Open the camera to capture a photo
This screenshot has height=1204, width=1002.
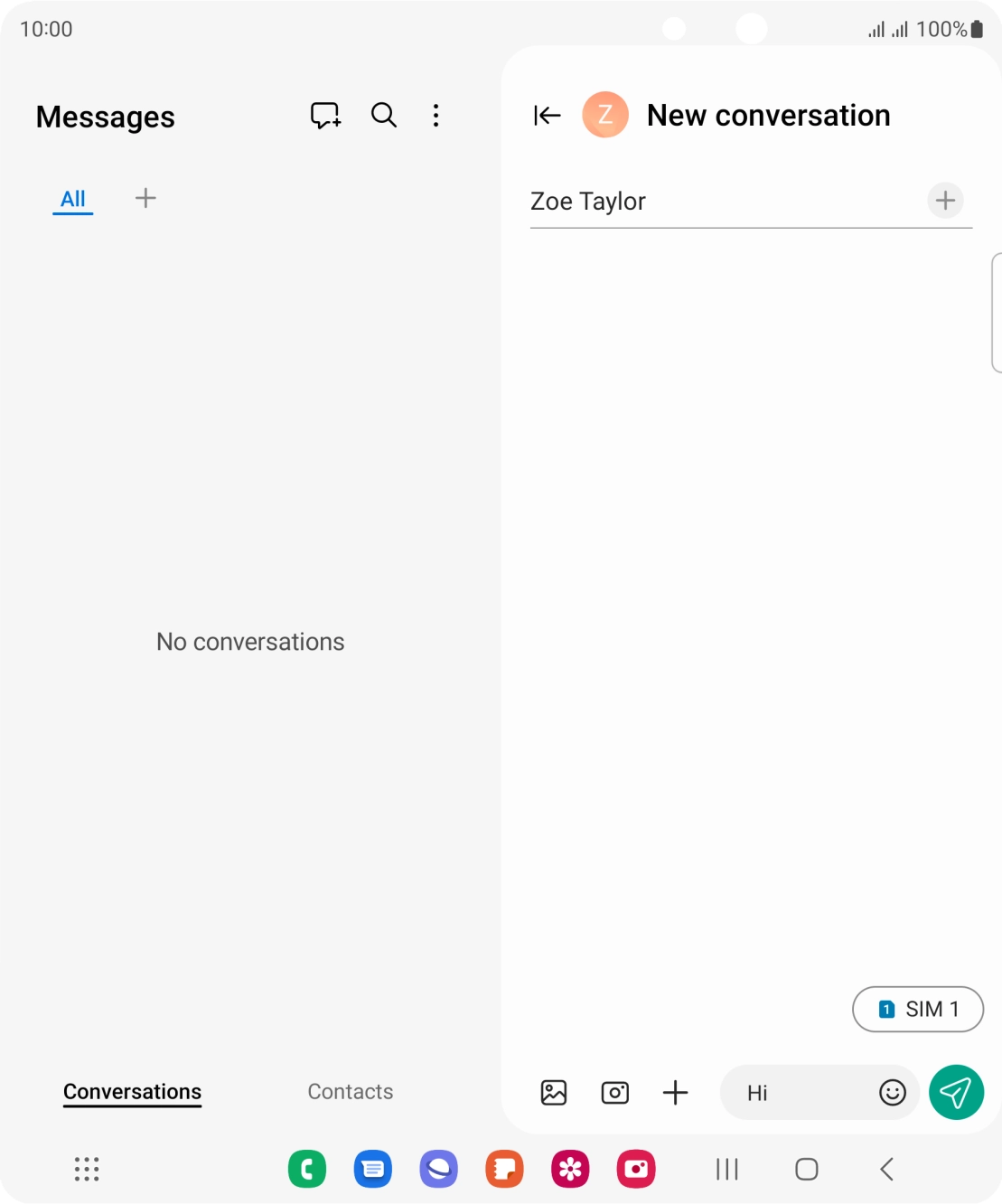pyautogui.click(x=614, y=1092)
